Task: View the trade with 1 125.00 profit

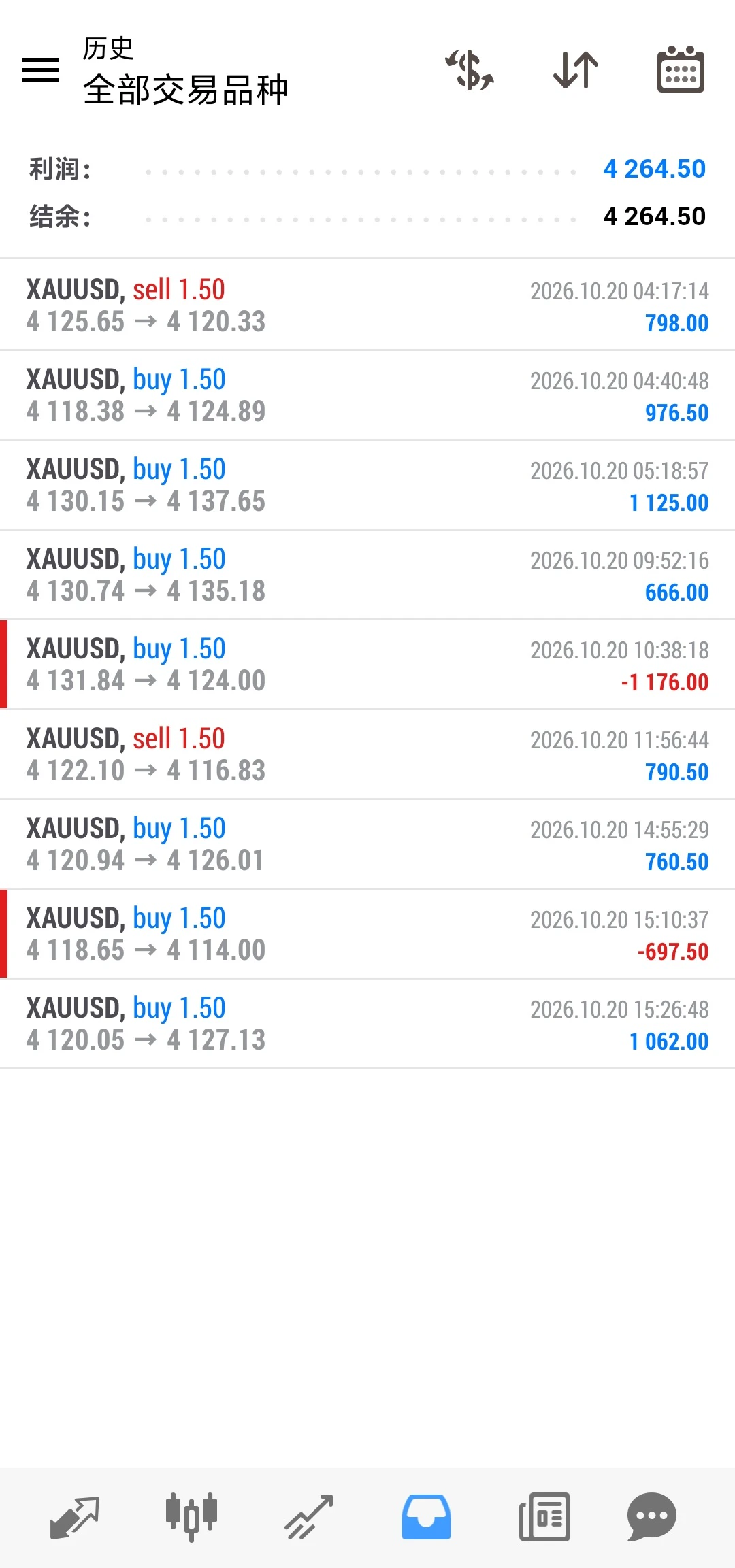Action: click(367, 484)
